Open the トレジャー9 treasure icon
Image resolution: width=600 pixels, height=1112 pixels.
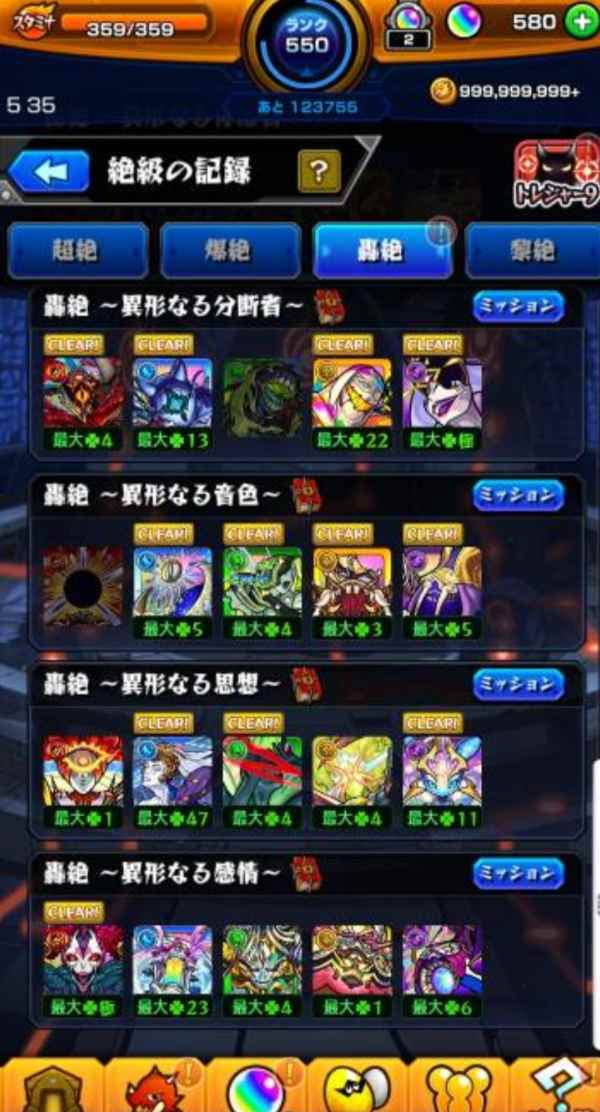tap(556, 174)
